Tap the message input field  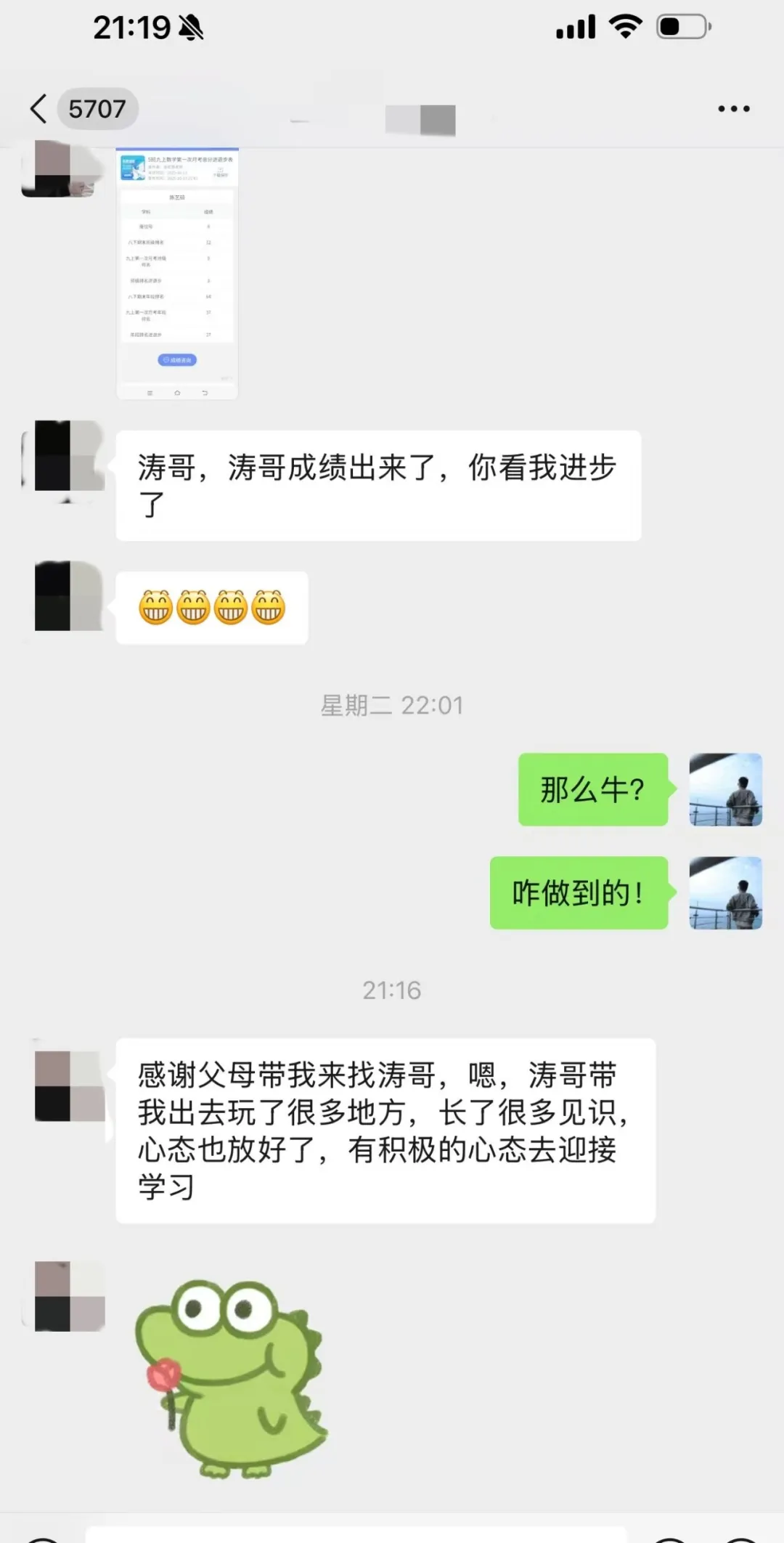tap(356, 1538)
